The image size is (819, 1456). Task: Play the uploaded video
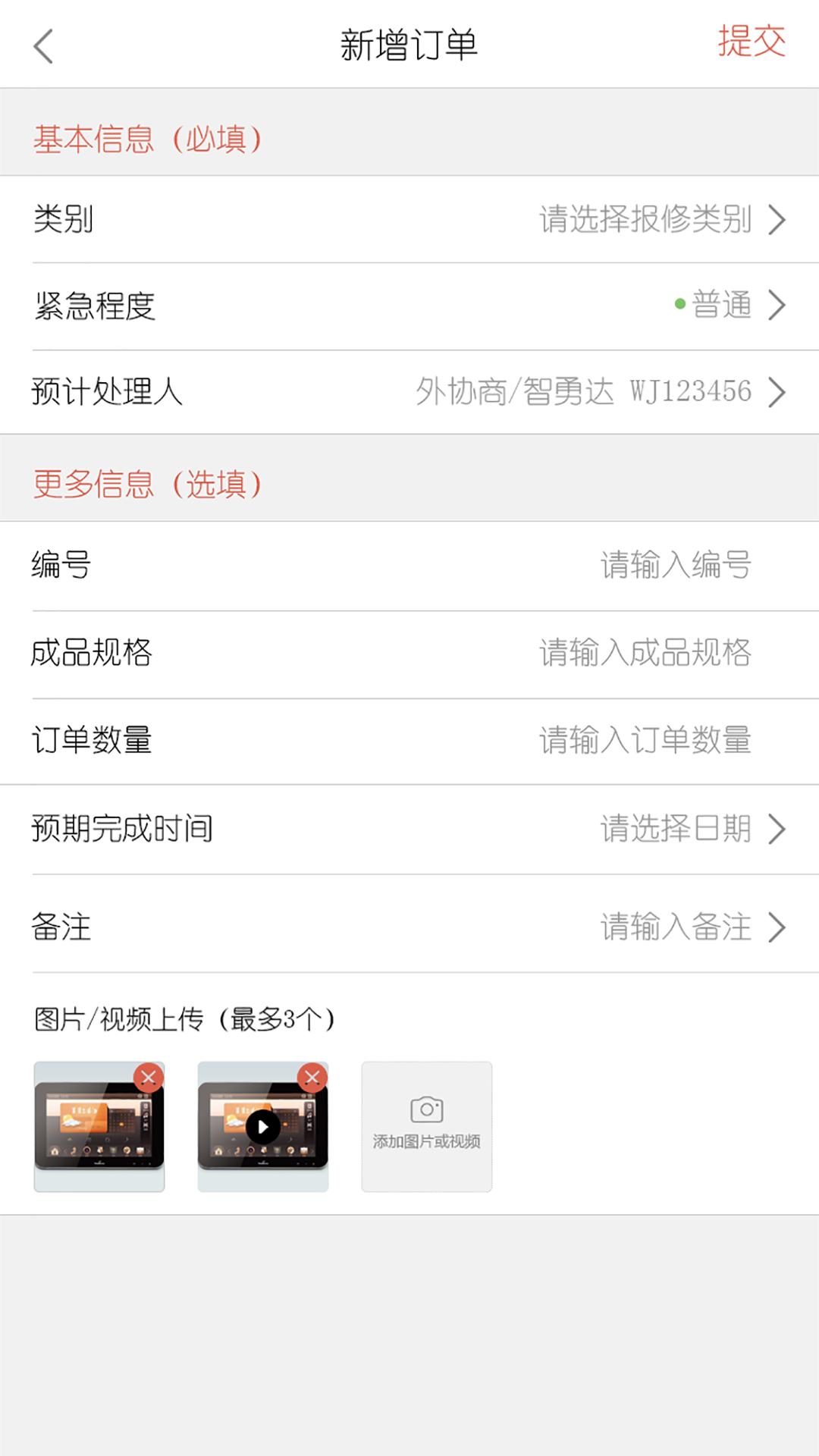262,1128
